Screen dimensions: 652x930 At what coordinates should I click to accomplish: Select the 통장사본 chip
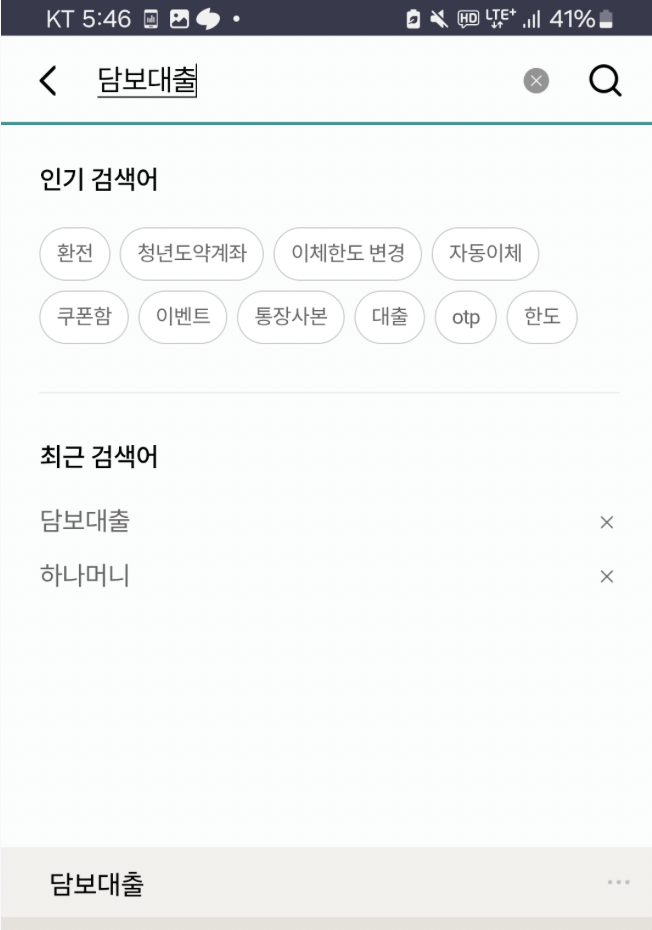click(x=291, y=317)
